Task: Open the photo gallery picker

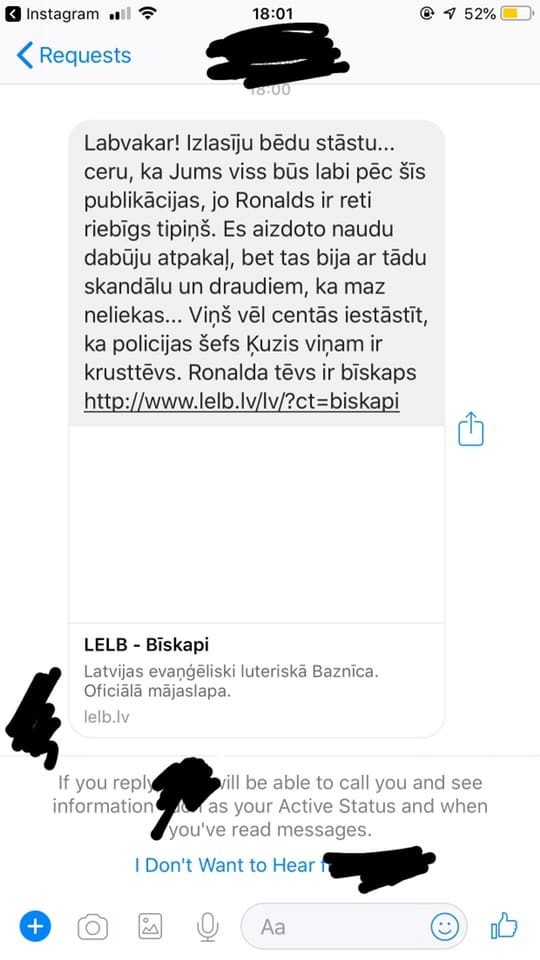Action: click(150, 926)
